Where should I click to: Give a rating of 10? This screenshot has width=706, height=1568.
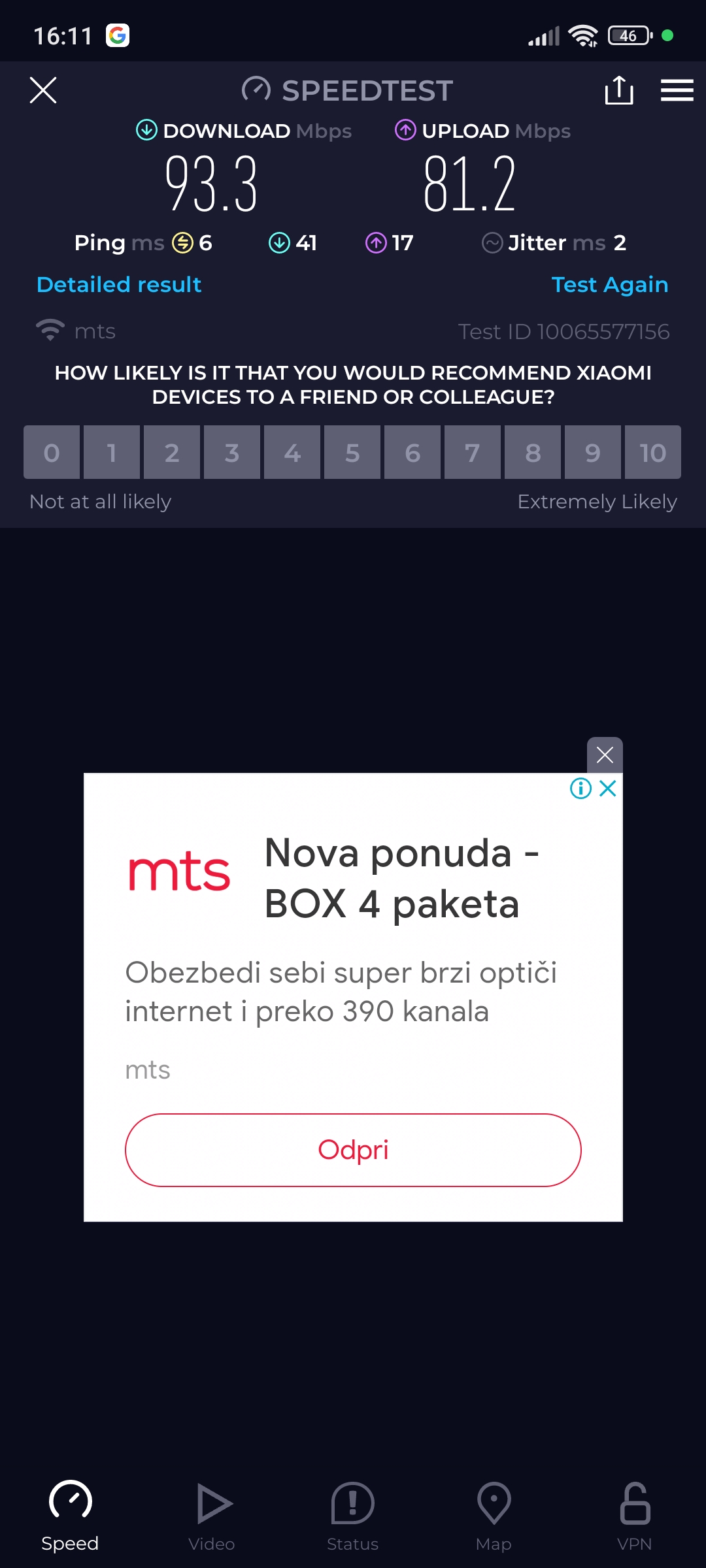tap(652, 453)
